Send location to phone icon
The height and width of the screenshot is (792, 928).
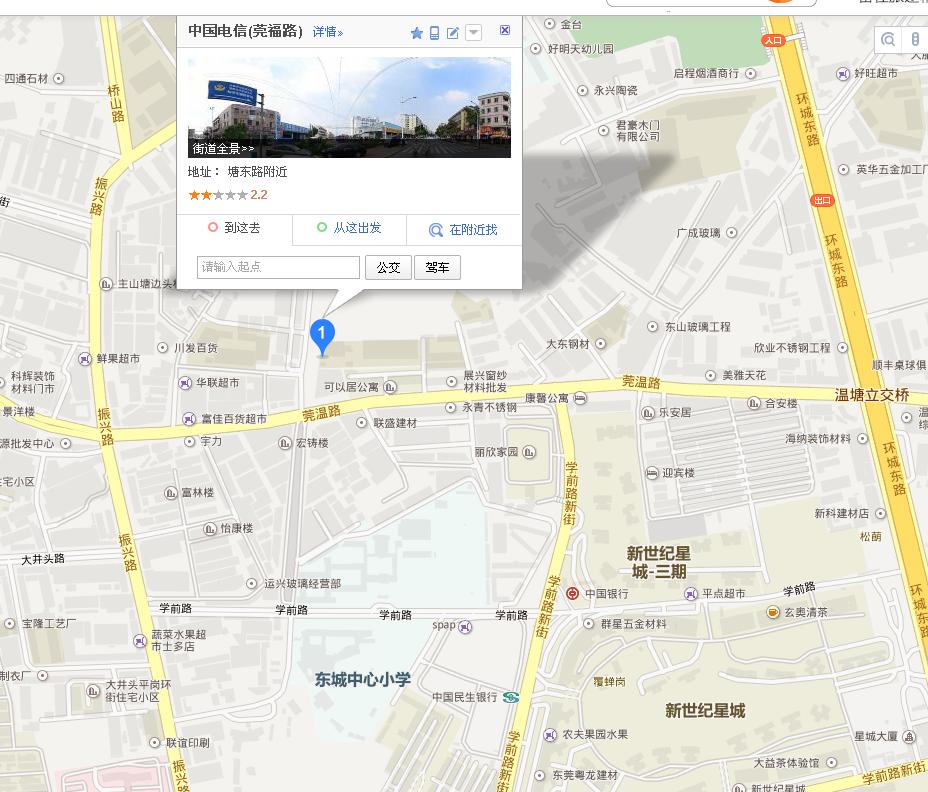(x=435, y=33)
